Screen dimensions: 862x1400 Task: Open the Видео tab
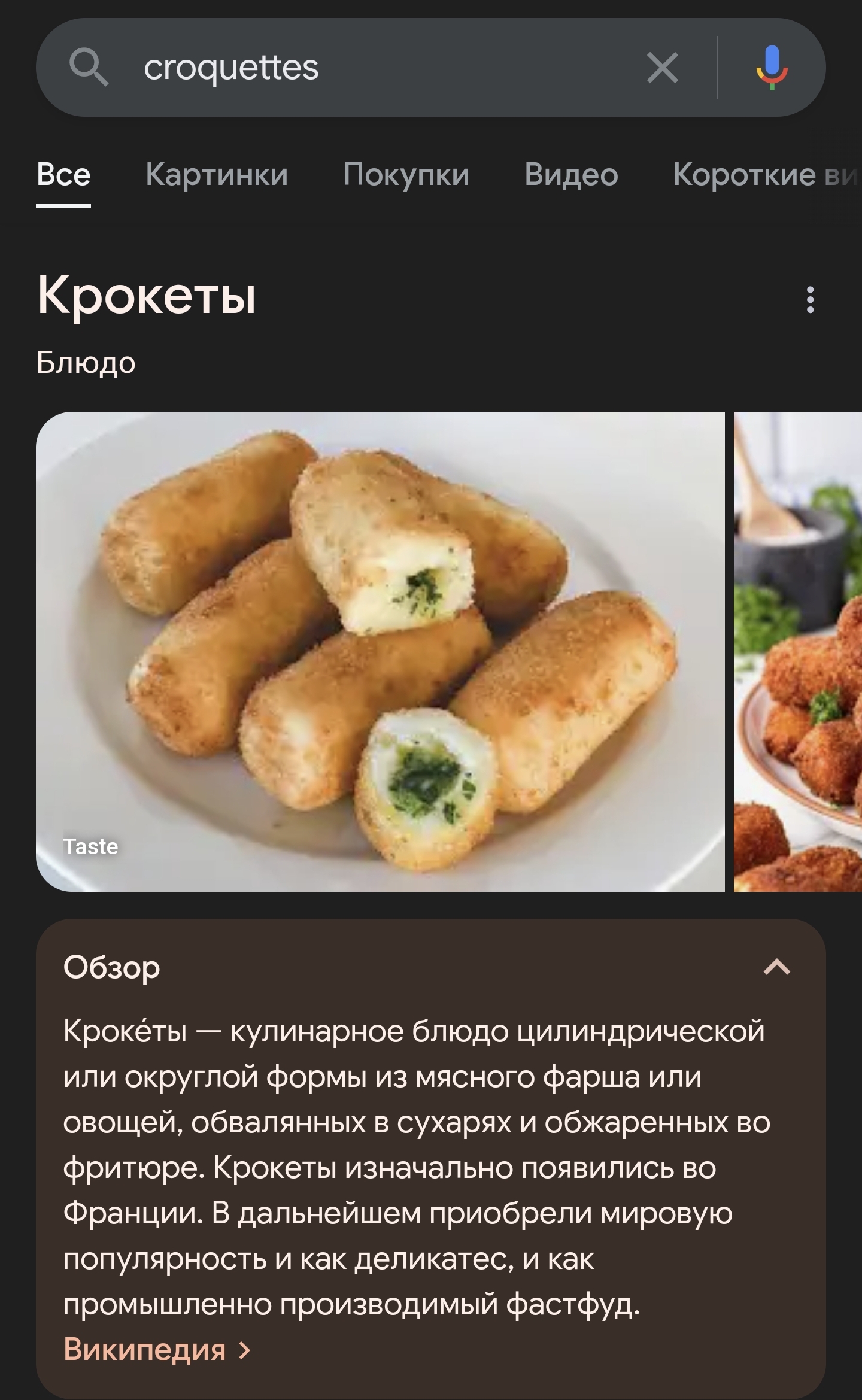point(571,175)
